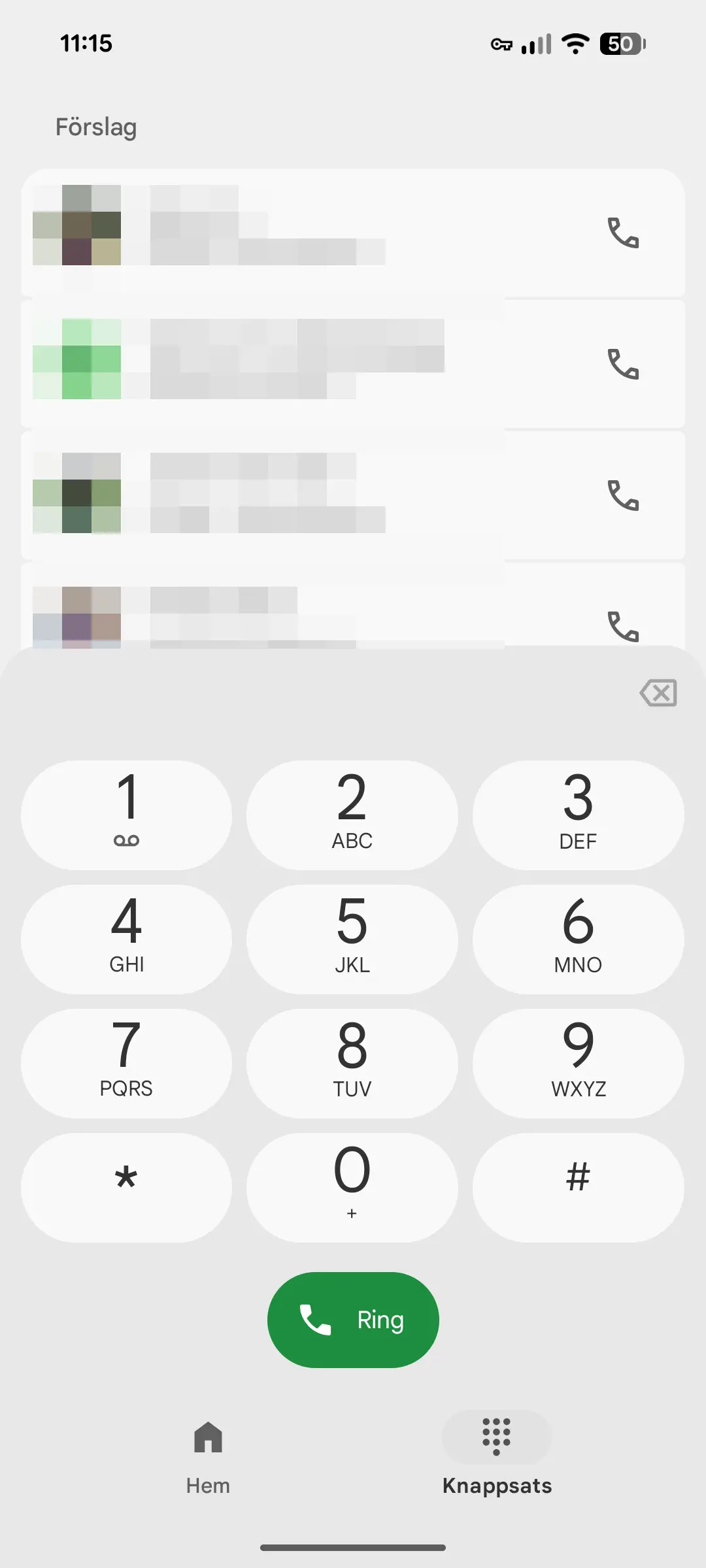Enter digit 0 on keypad
Viewport: 706px width, 1568px height.
point(352,1188)
